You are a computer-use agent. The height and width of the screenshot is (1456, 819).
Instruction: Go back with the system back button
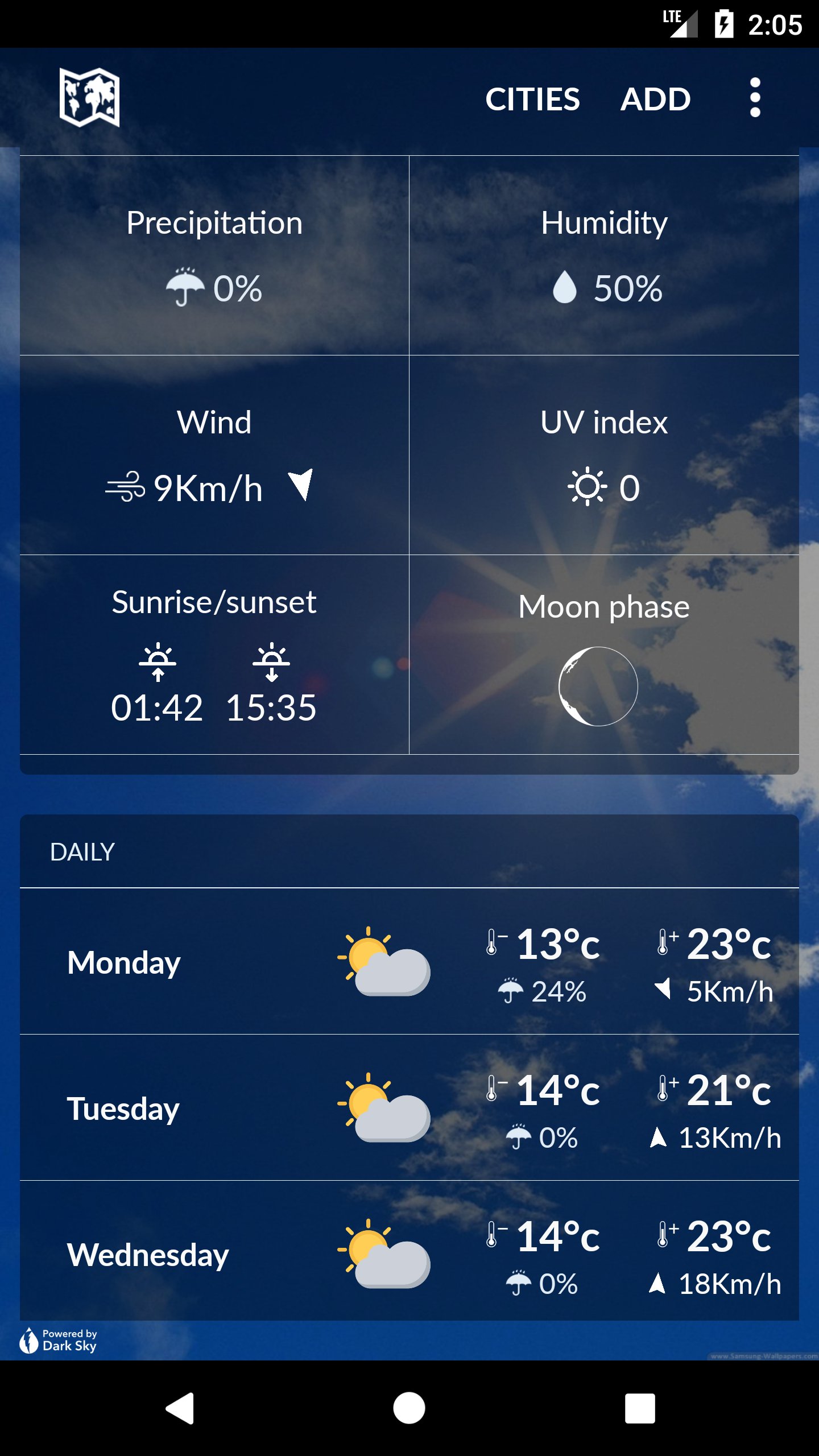180,1408
